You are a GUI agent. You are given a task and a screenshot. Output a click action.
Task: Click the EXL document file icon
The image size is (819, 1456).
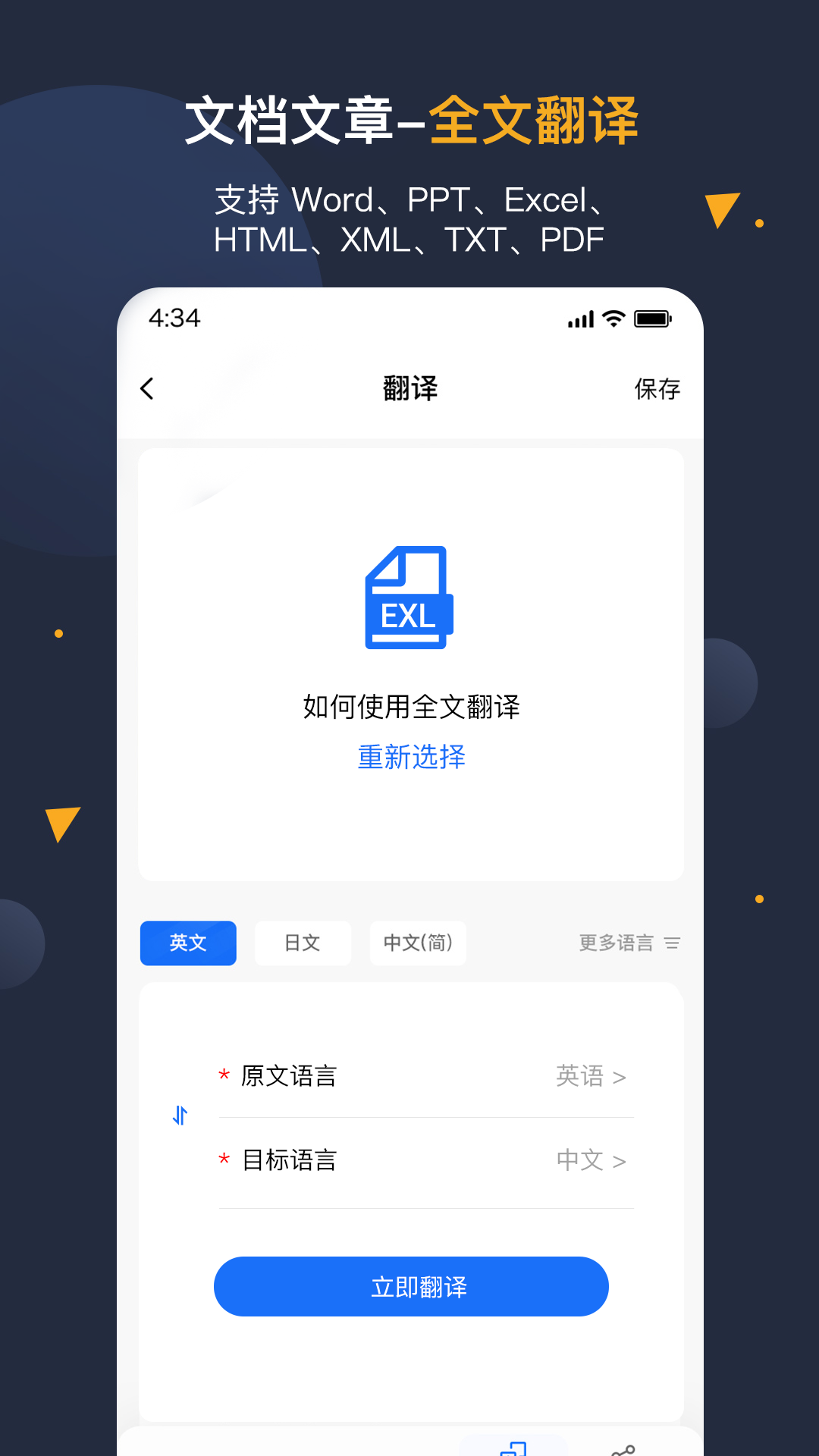pos(409,598)
